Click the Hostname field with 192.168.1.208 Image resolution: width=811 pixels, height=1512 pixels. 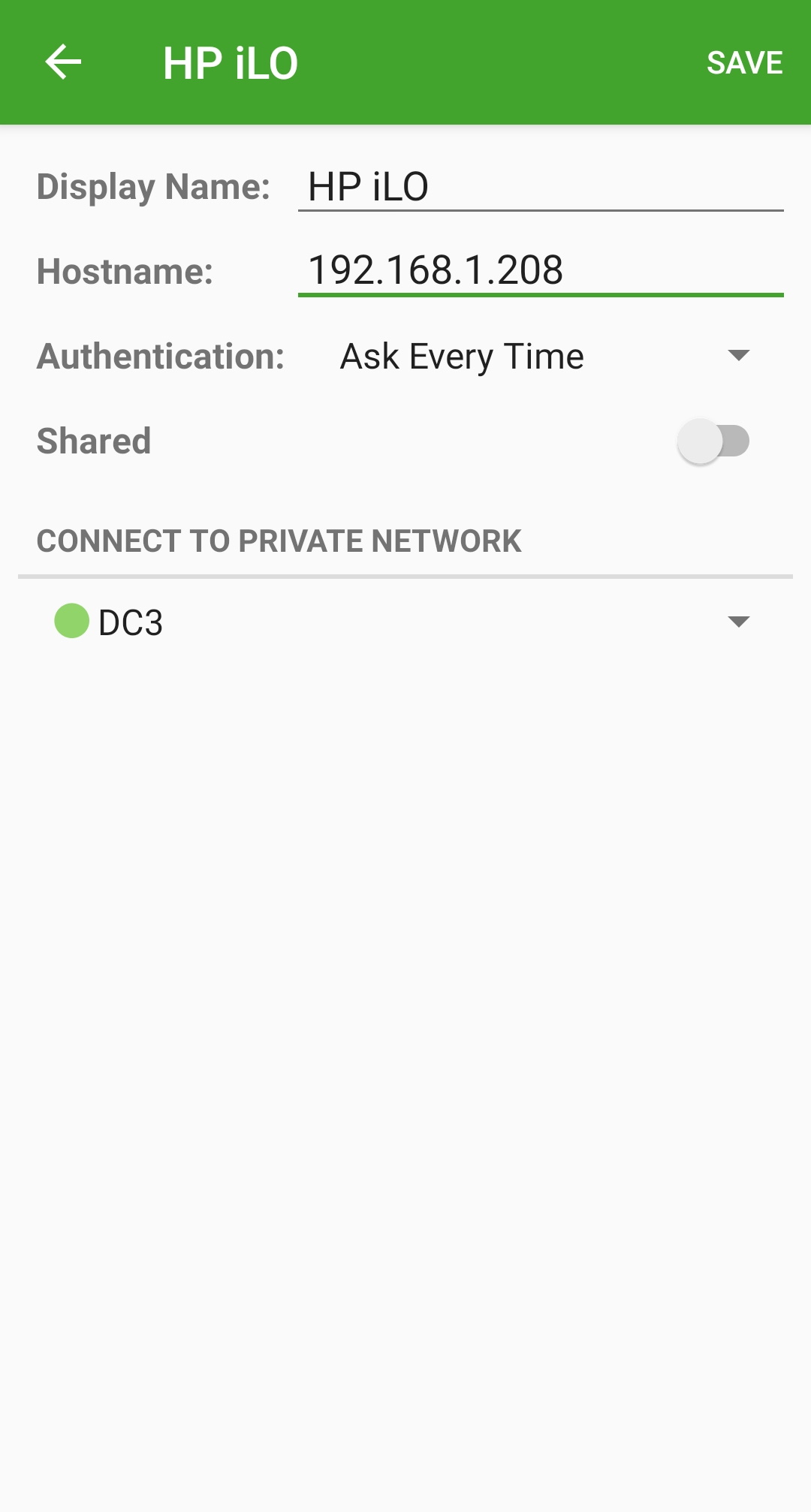click(x=539, y=270)
